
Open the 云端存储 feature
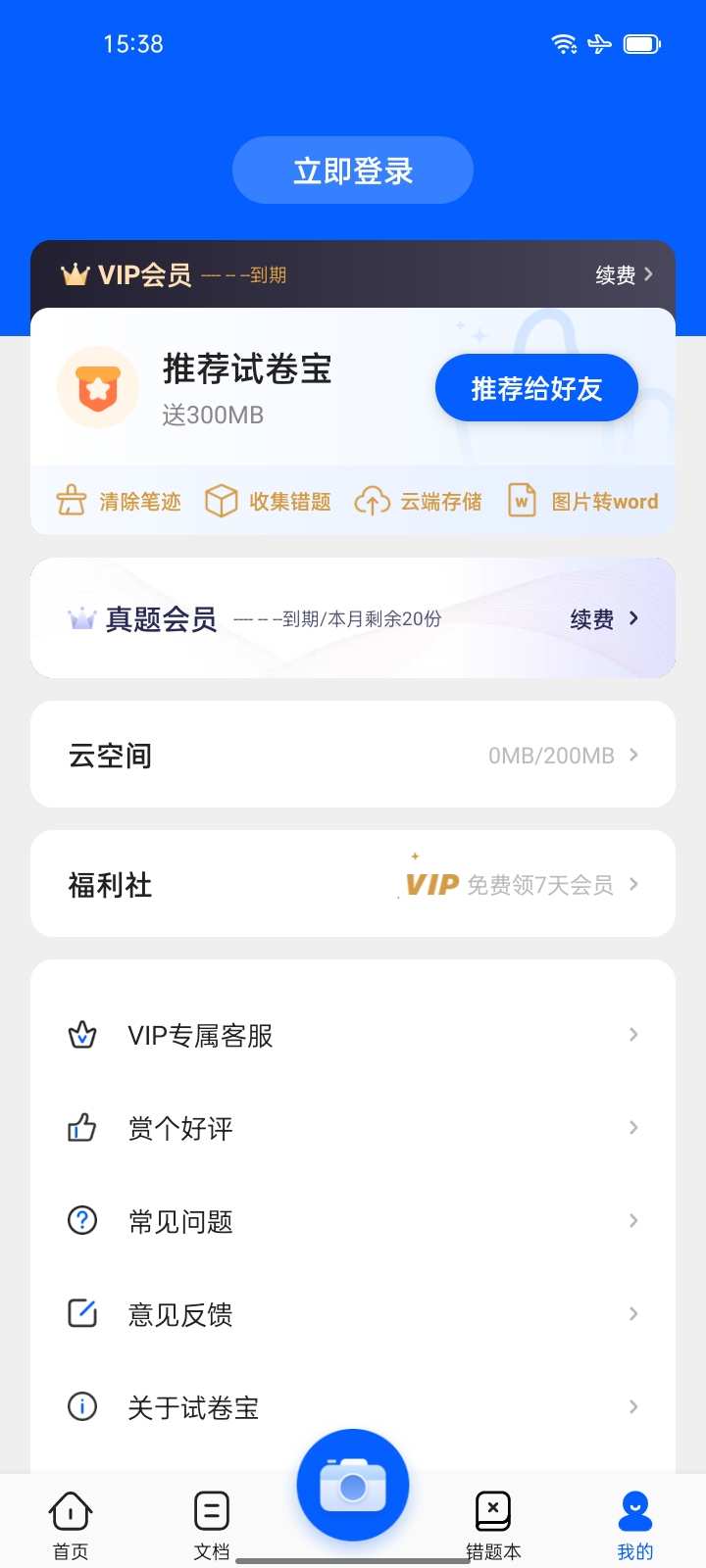pos(419,501)
